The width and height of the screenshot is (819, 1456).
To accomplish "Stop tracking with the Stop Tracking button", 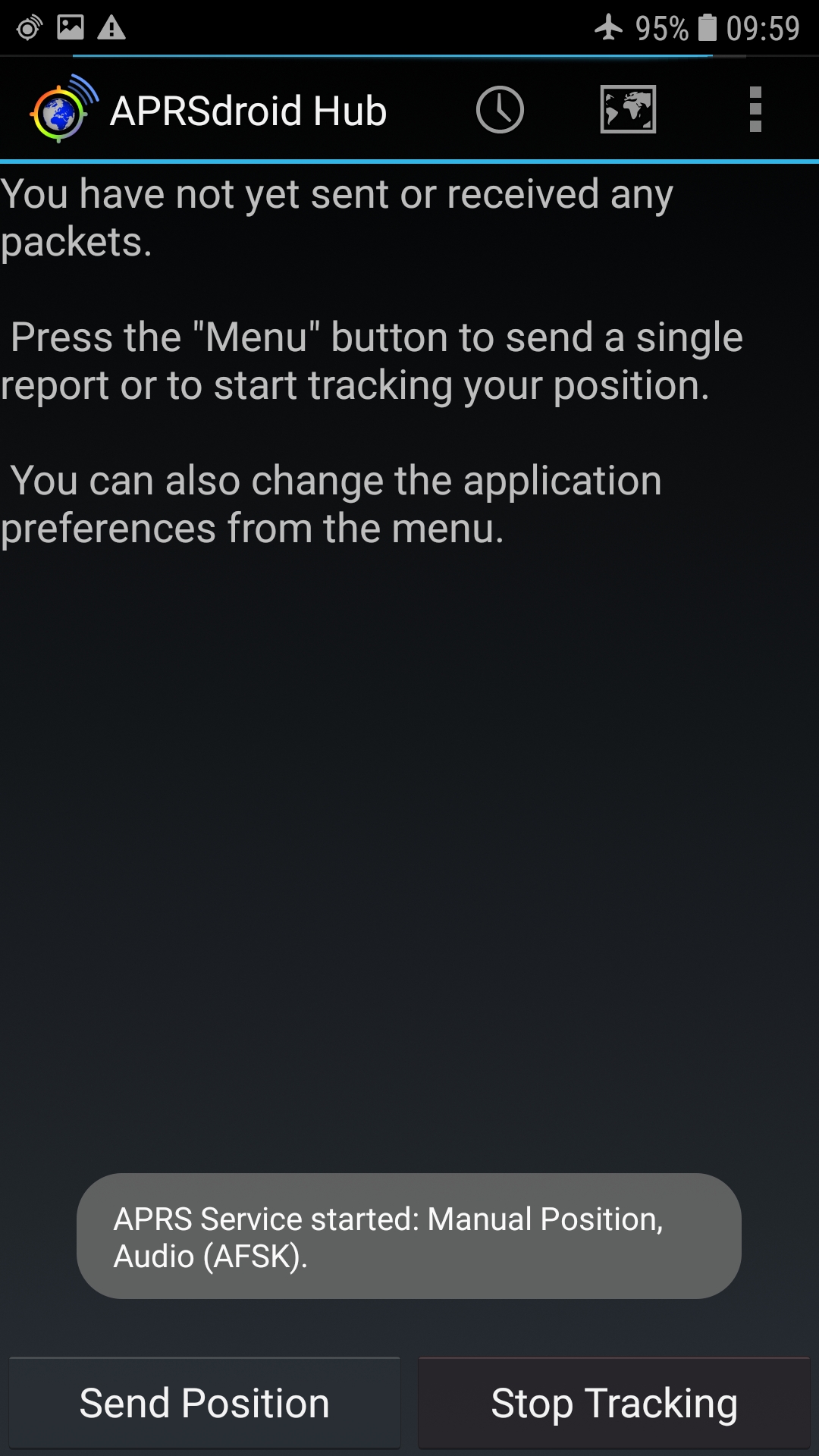I will [x=614, y=1403].
